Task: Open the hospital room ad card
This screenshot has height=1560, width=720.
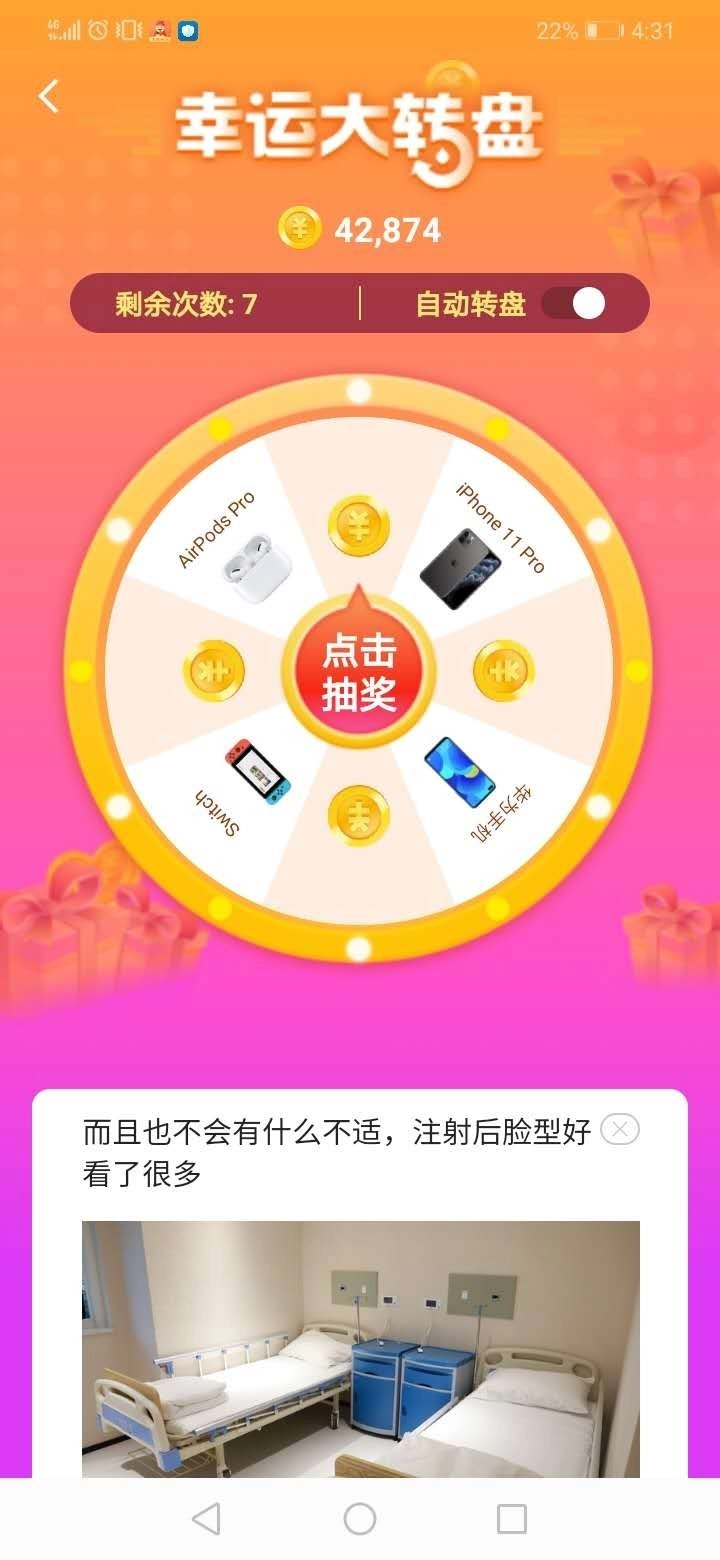Action: (360, 1348)
